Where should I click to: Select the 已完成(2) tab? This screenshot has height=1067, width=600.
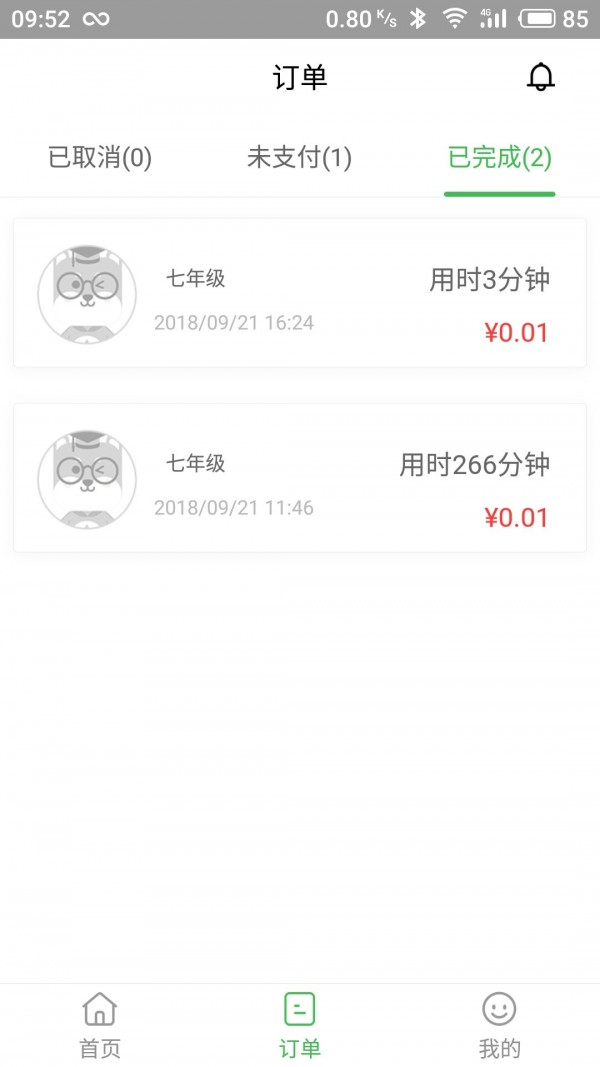coord(499,158)
